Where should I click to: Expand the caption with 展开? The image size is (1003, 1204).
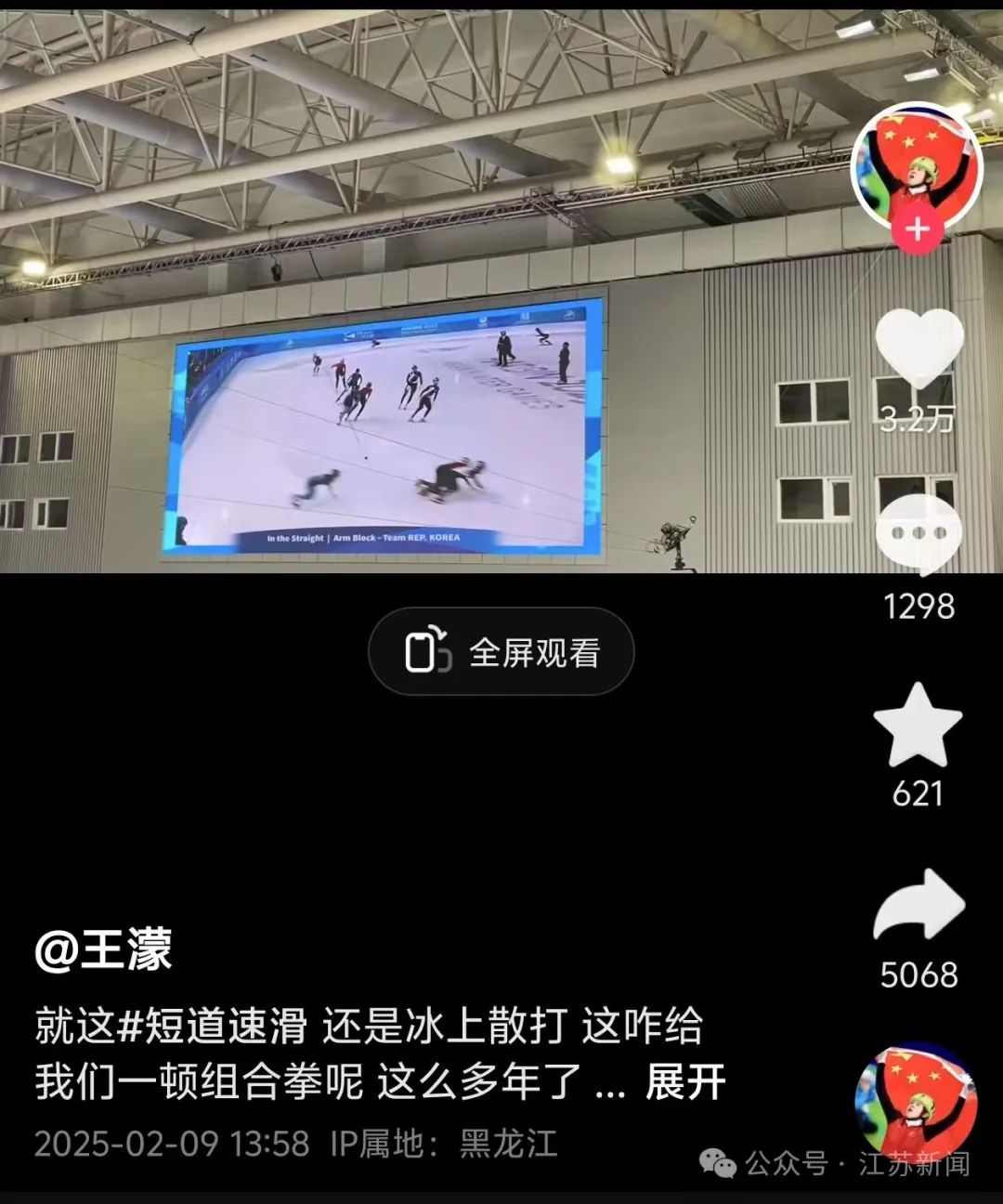click(685, 1082)
